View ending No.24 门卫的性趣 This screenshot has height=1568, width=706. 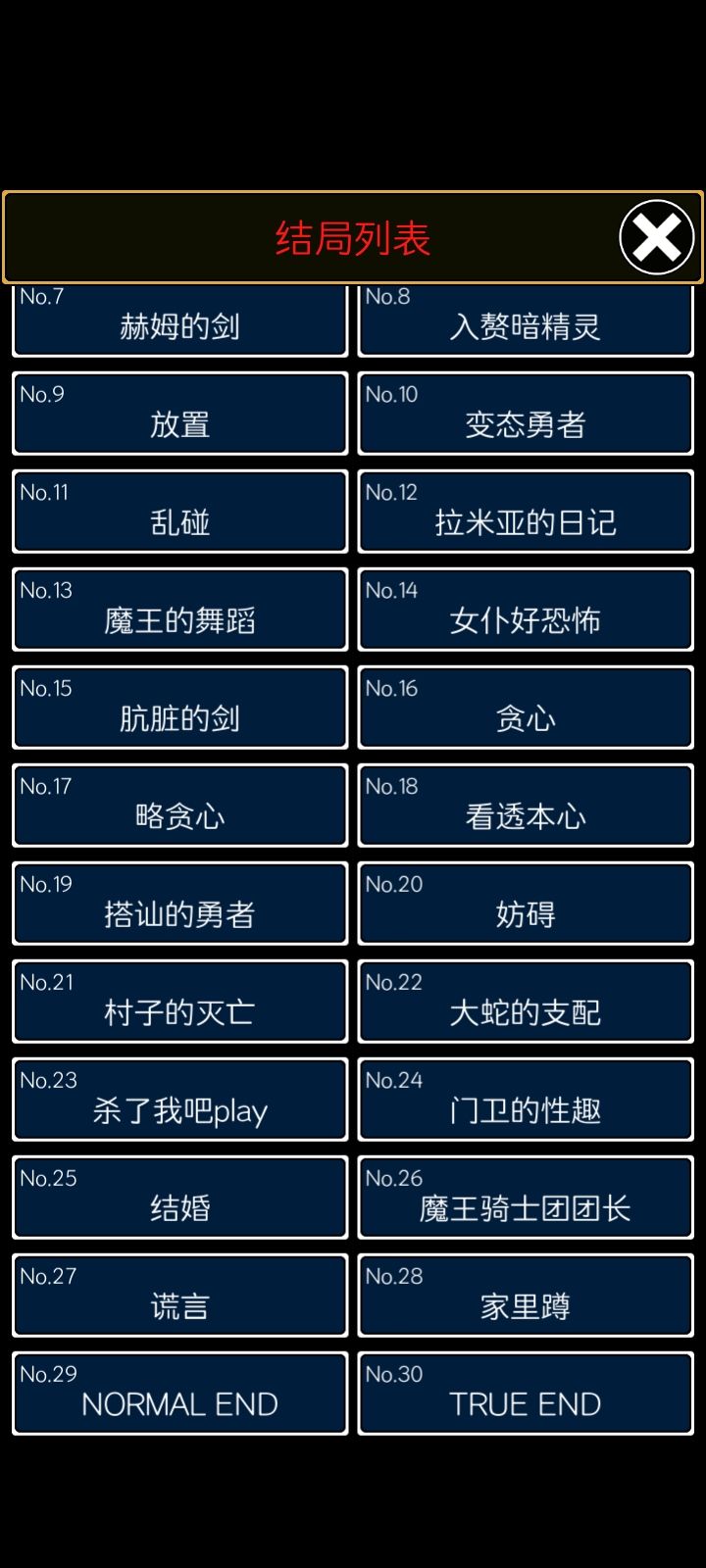tap(526, 1100)
